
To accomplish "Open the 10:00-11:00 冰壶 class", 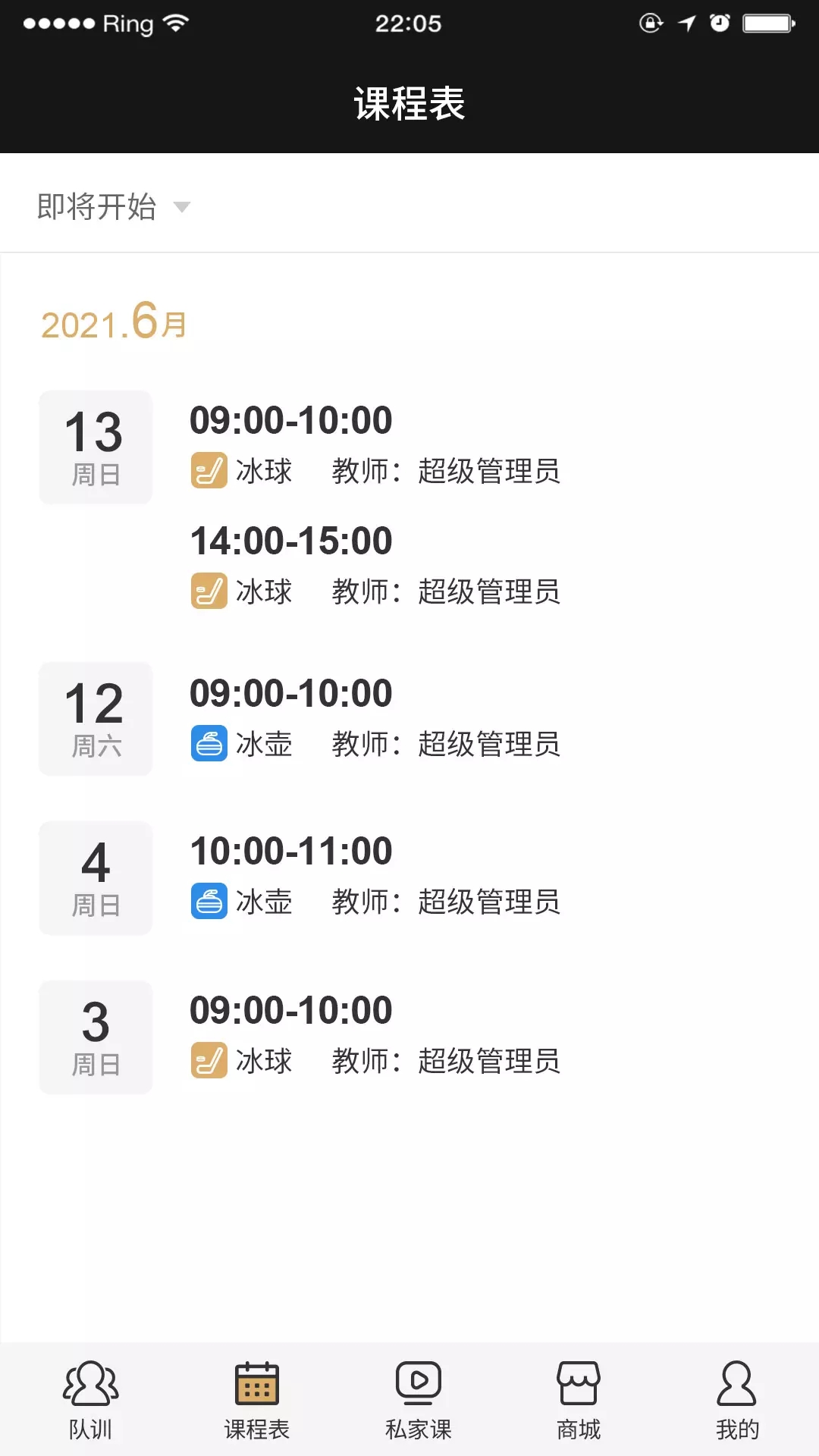I will pos(375,877).
